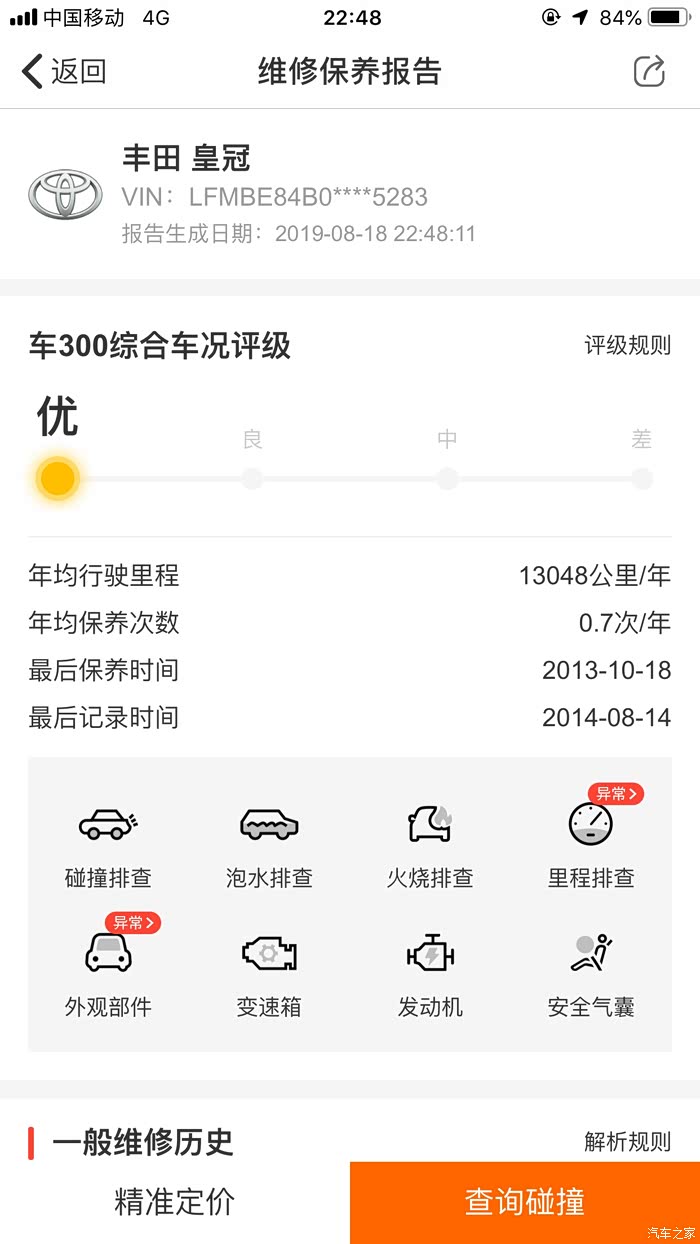Open the 解析规则 parsing rules link
This screenshot has height=1244, width=700.
point(627,1142)
